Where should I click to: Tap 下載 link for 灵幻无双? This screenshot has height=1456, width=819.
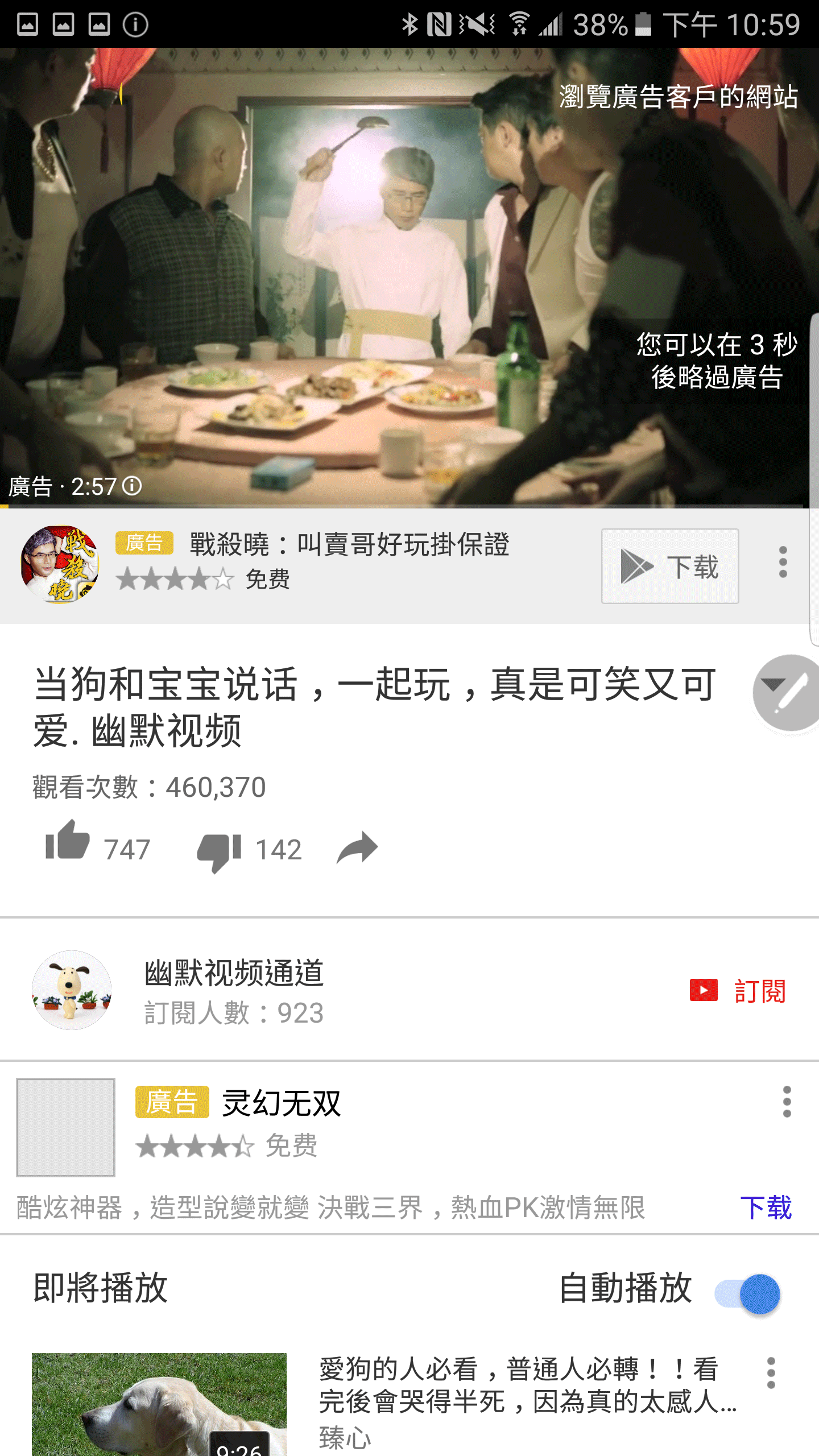766,1207
